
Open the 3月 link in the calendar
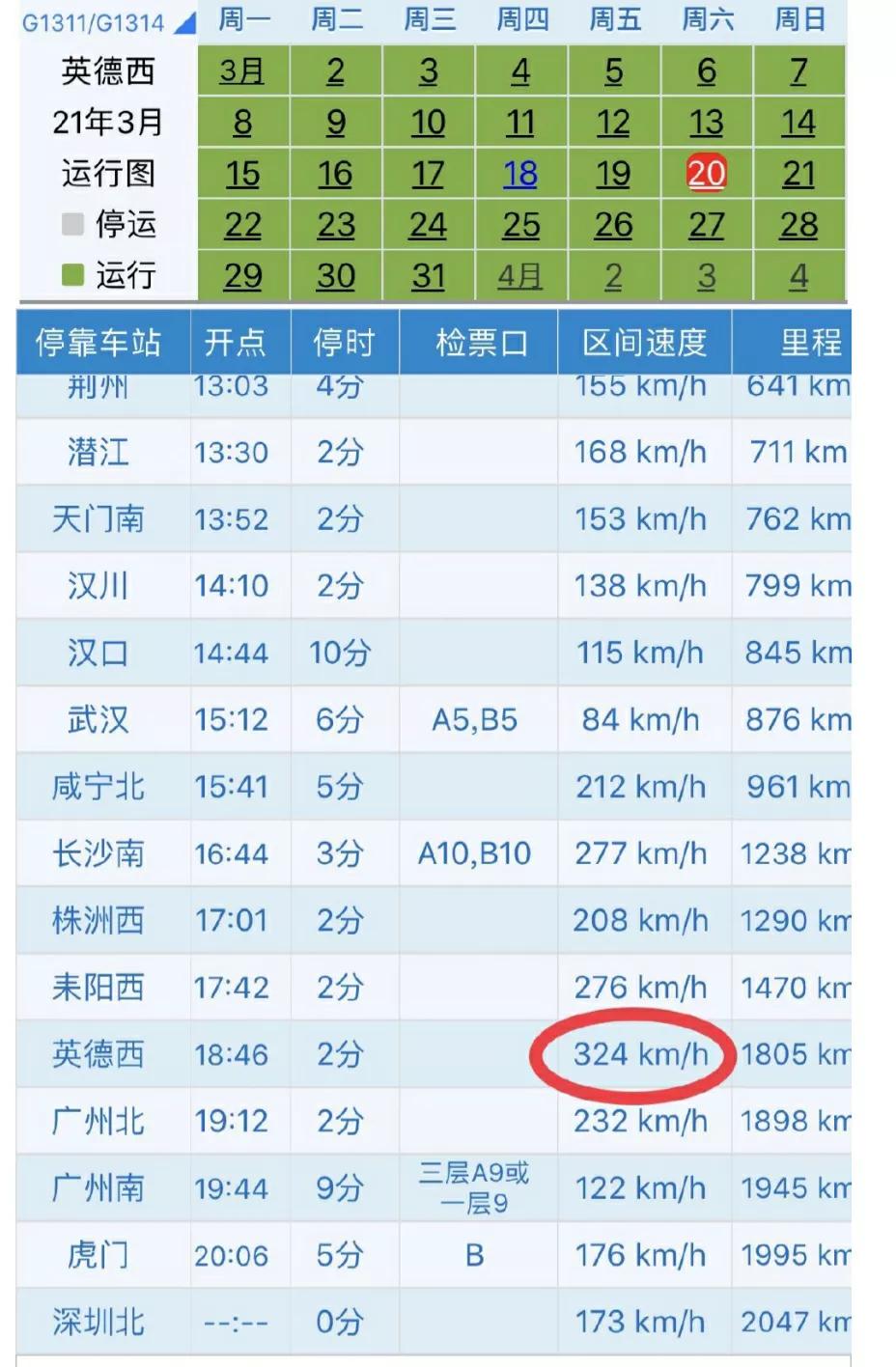tap(242, 70)
